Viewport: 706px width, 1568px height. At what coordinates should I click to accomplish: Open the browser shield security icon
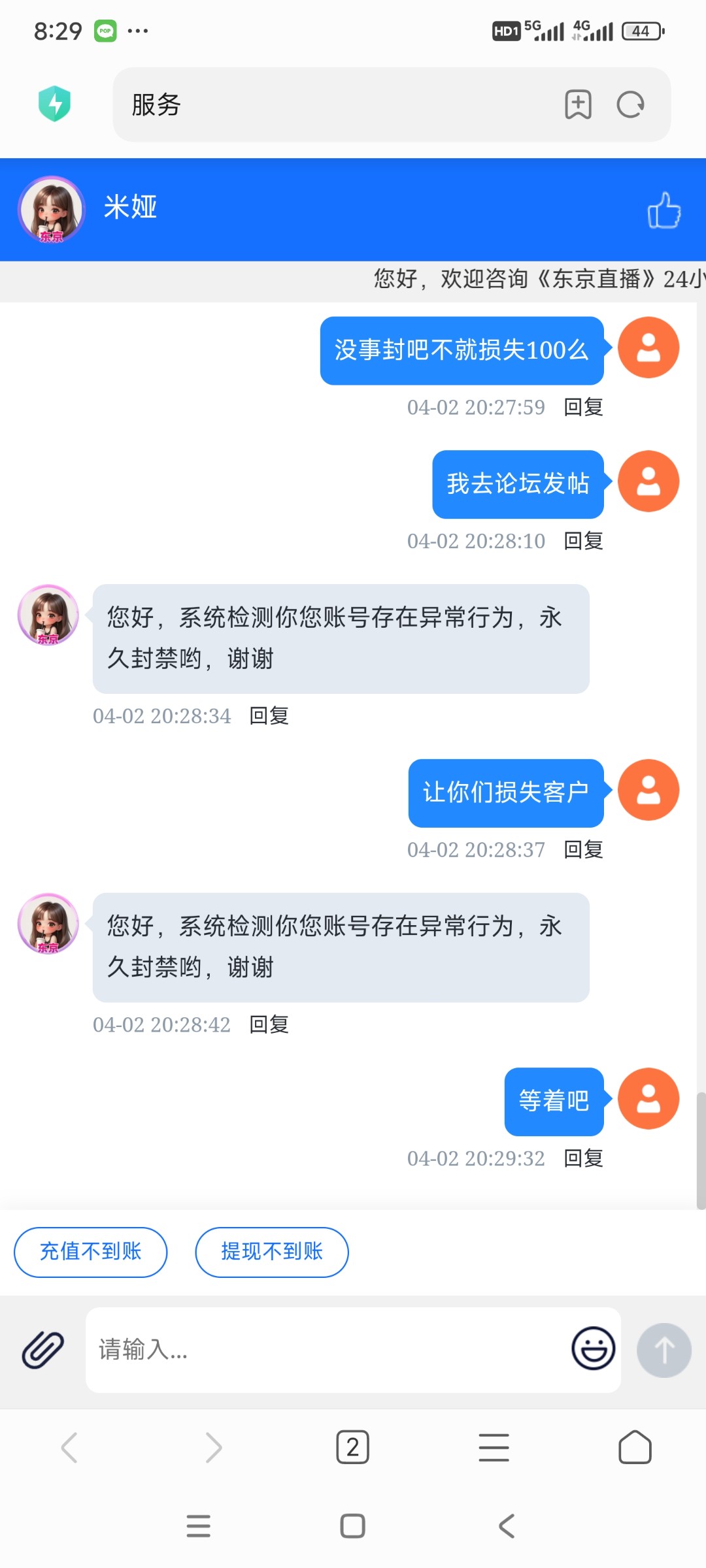(55, 104)
